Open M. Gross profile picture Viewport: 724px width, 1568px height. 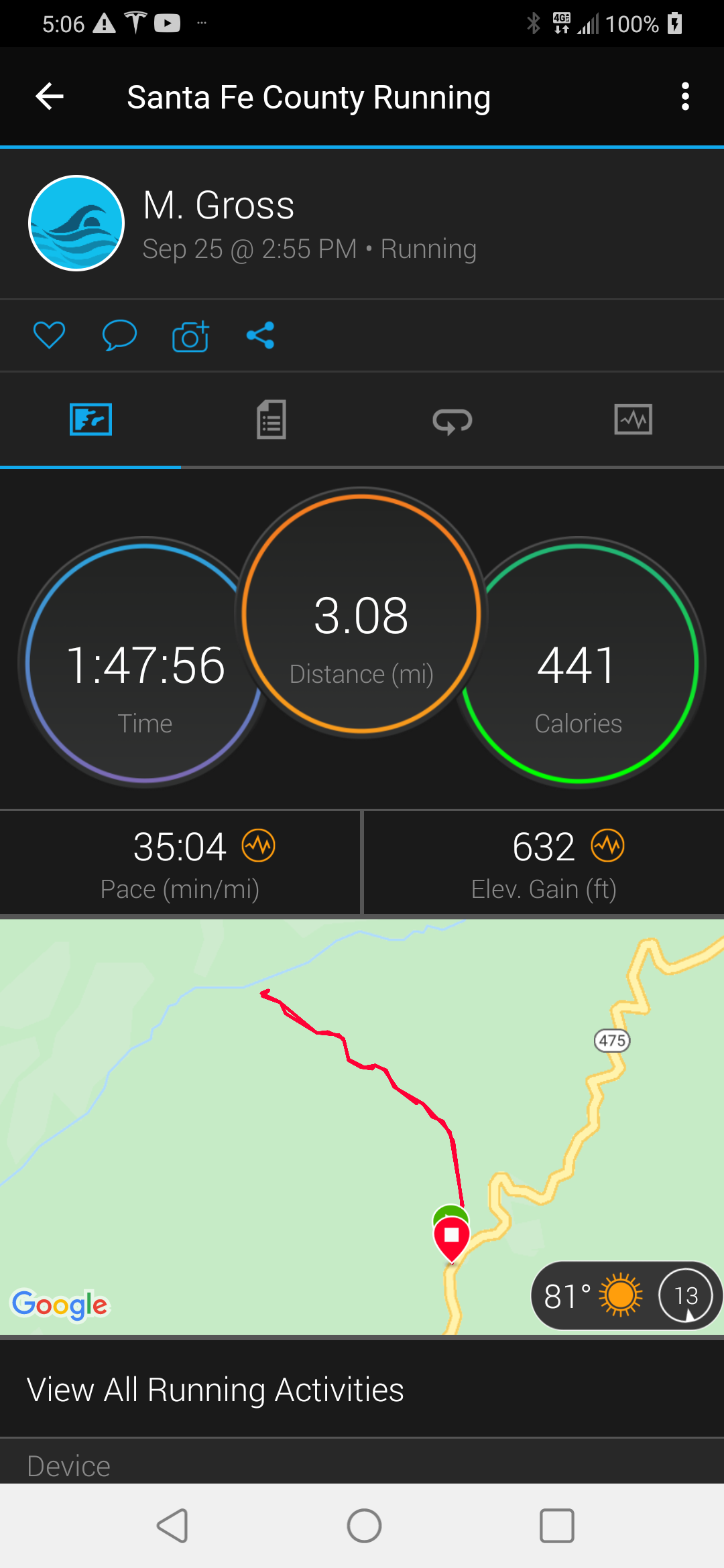[x=76, y=223]
